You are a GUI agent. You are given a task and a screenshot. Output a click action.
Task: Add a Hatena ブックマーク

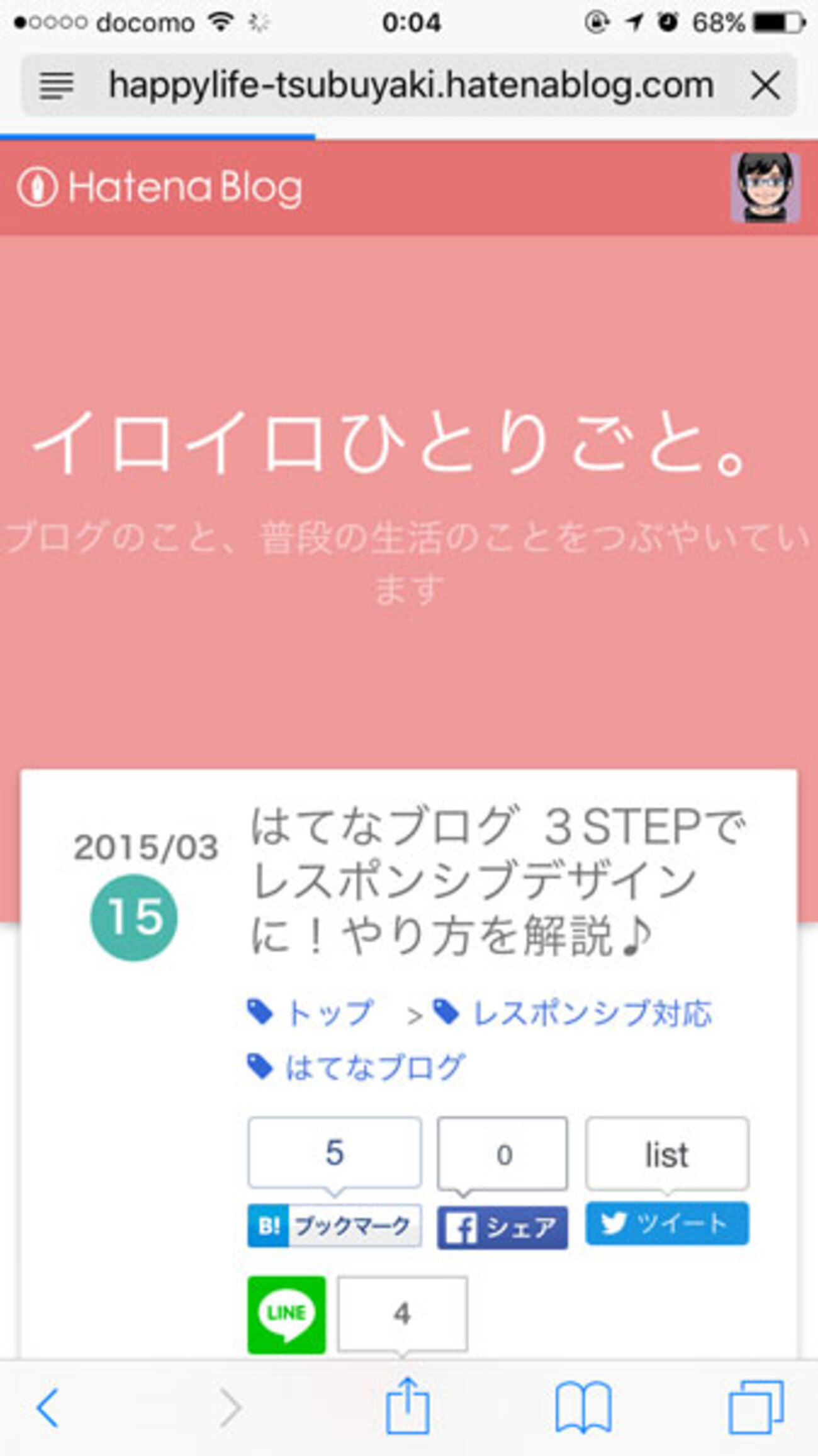pos(334,1225)
